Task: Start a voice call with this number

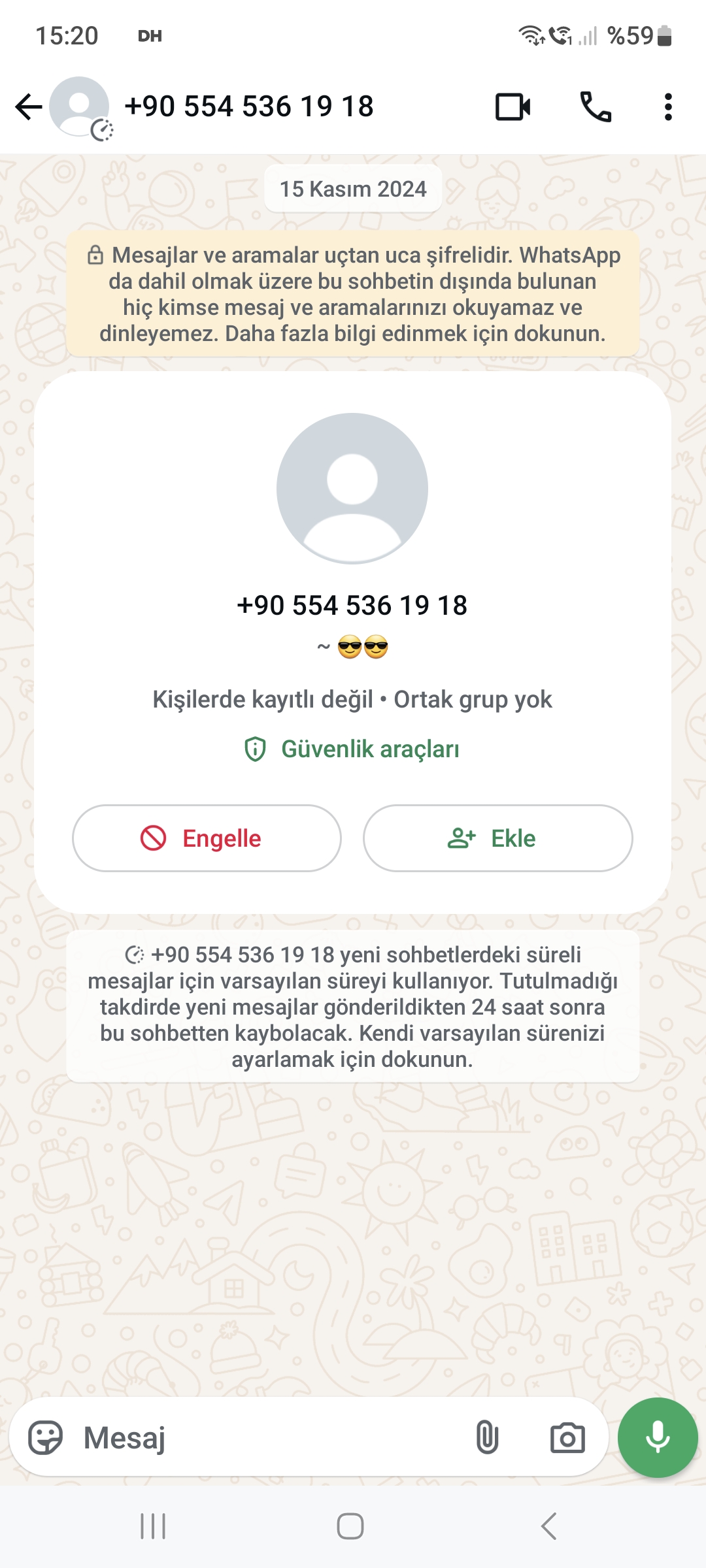Action: tap(596, 107)
